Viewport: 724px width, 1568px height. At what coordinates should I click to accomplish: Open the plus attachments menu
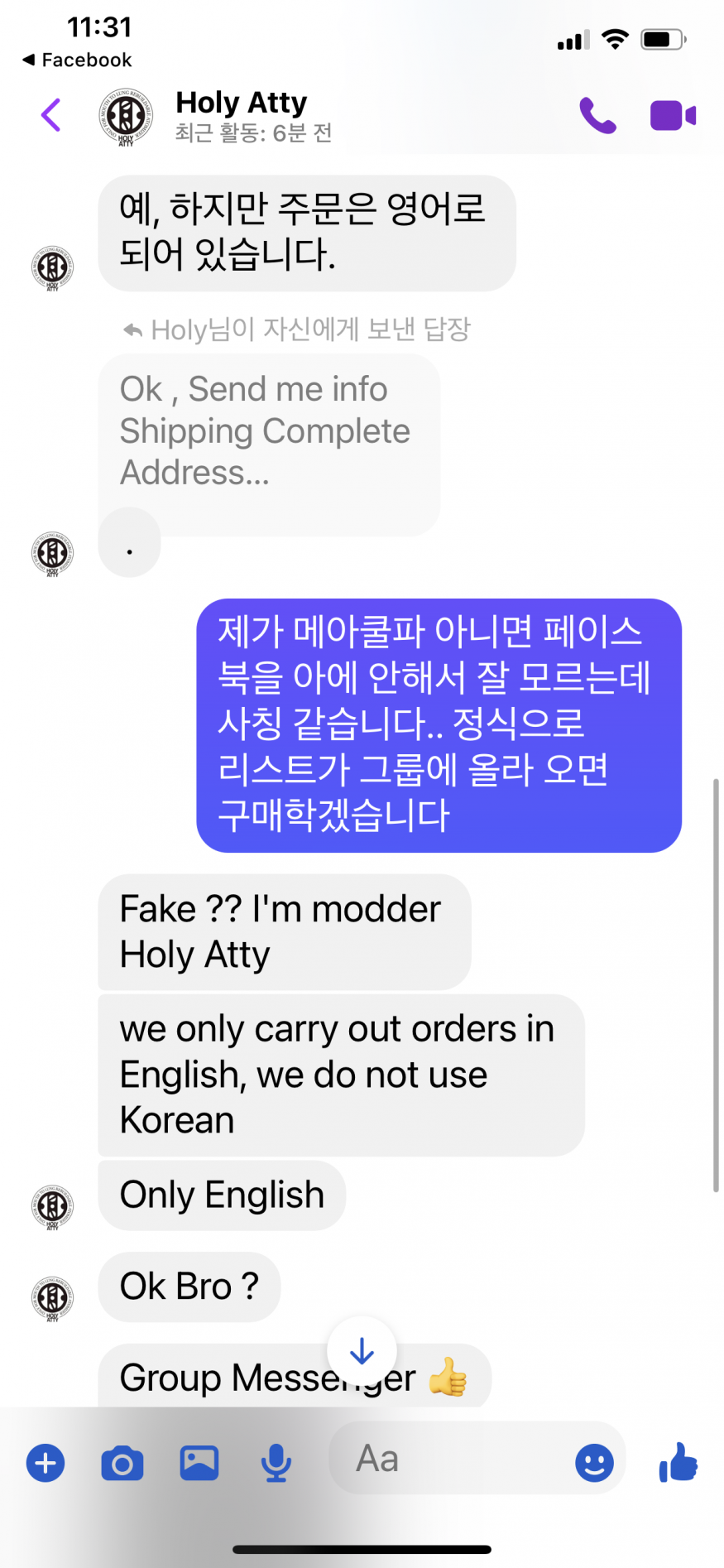pyautogui.click(x=46, y=1463)
